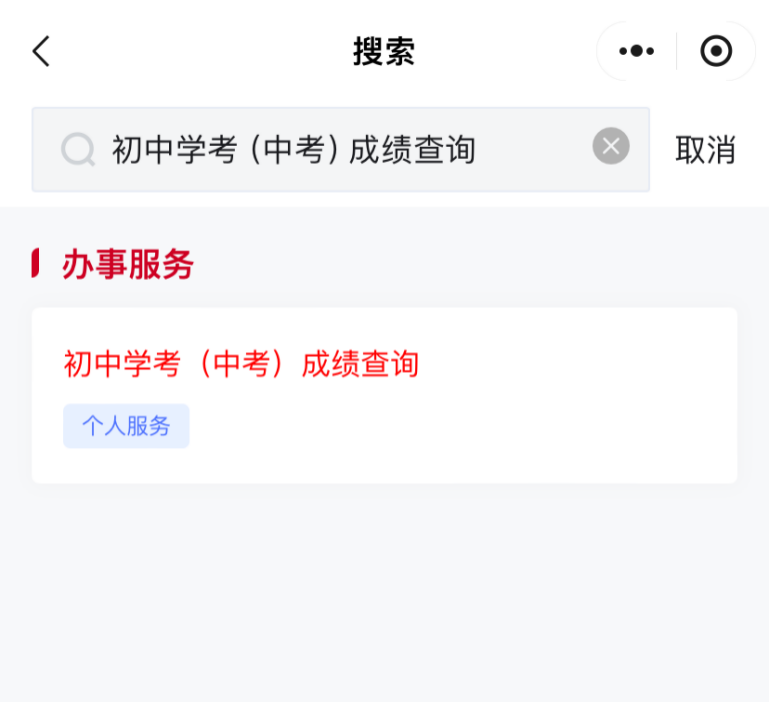The height and width of the screenshot is (702, 770).
Task: Tap 取消 to cancel the search
Action: [705, 150]
